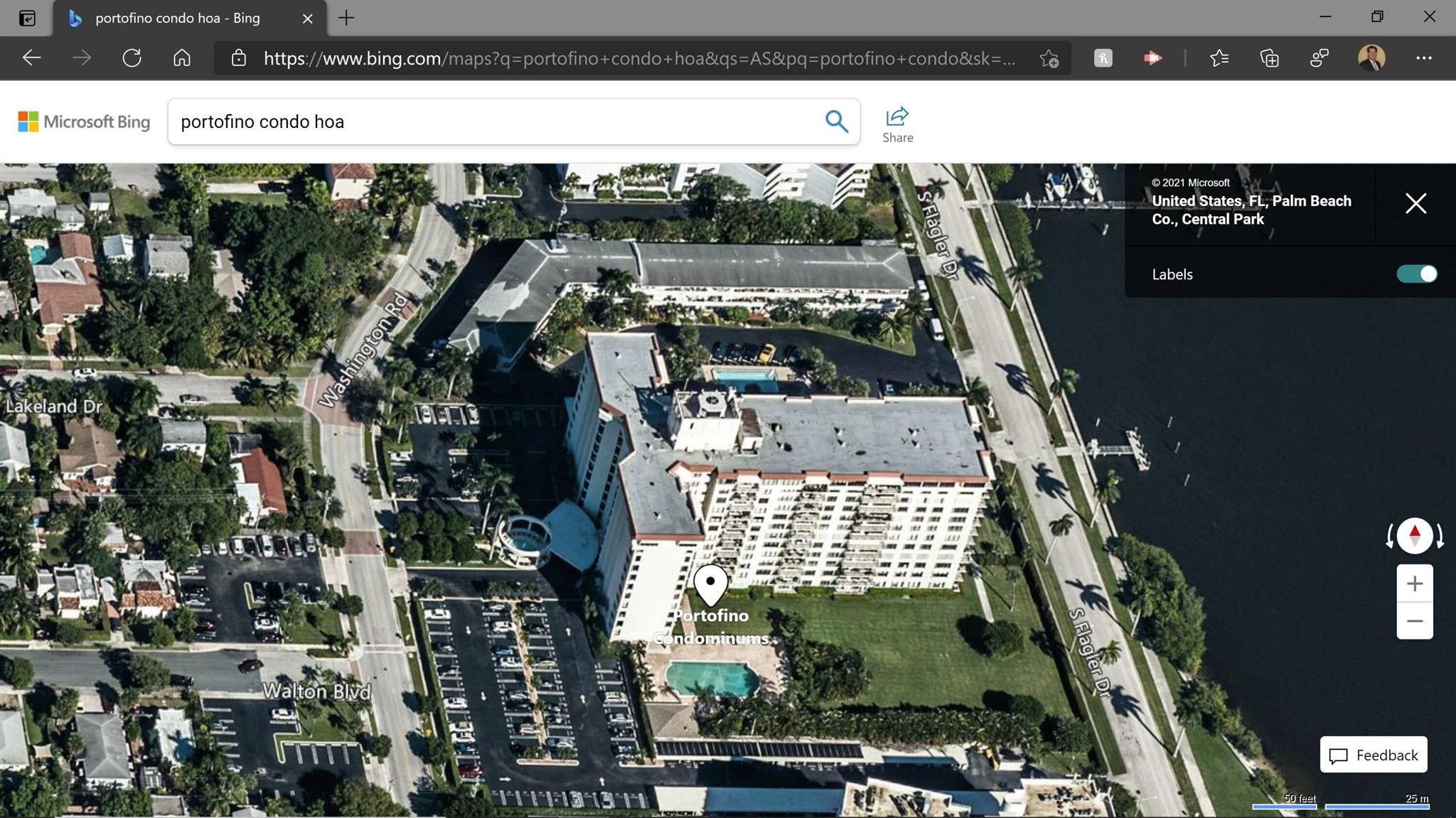Screen dimensions: 1456x818
Task: Toggle the Labels switch off
Action: tap(1415, 274)
